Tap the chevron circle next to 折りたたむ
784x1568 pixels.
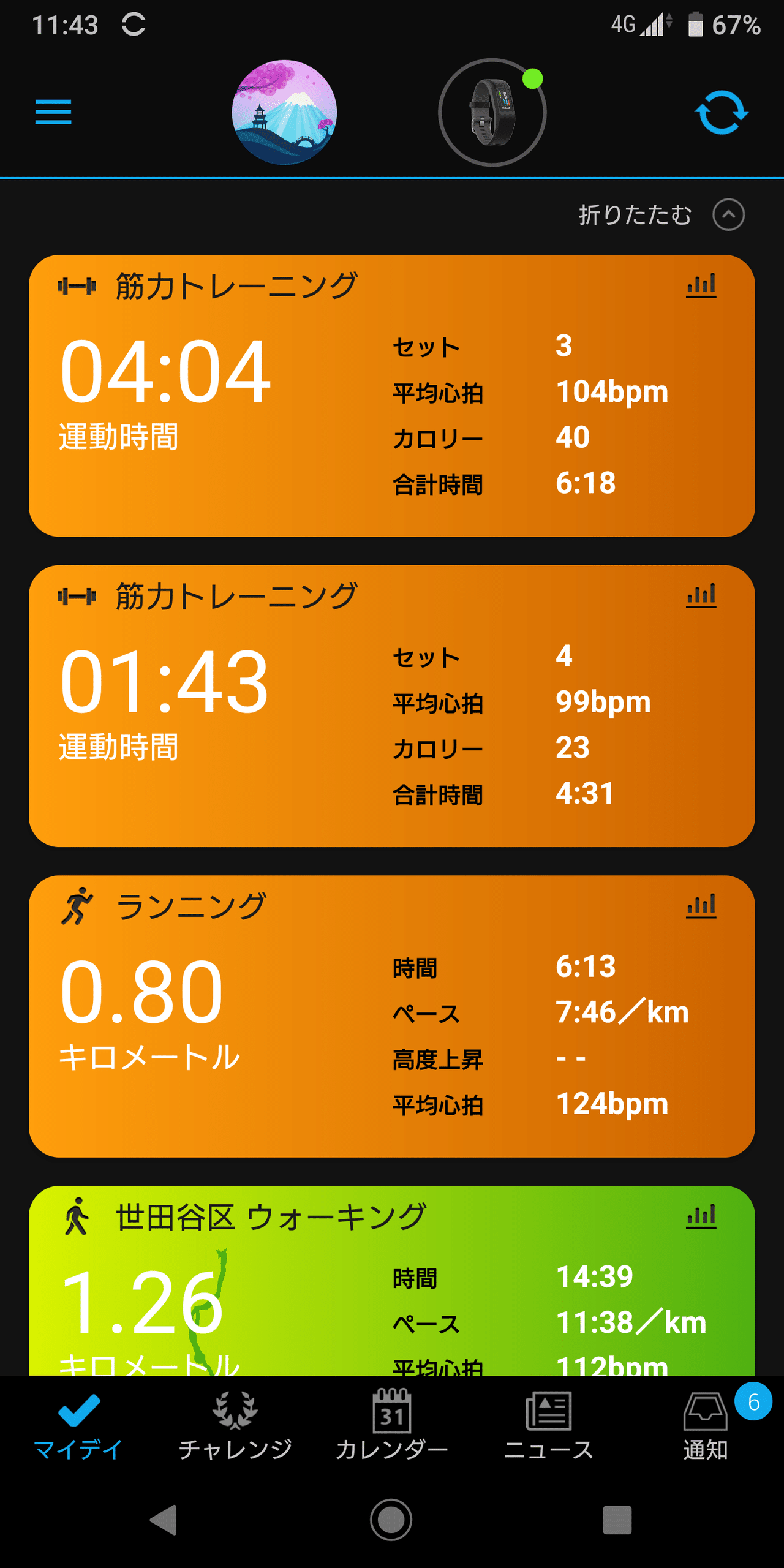pos(729,214)
